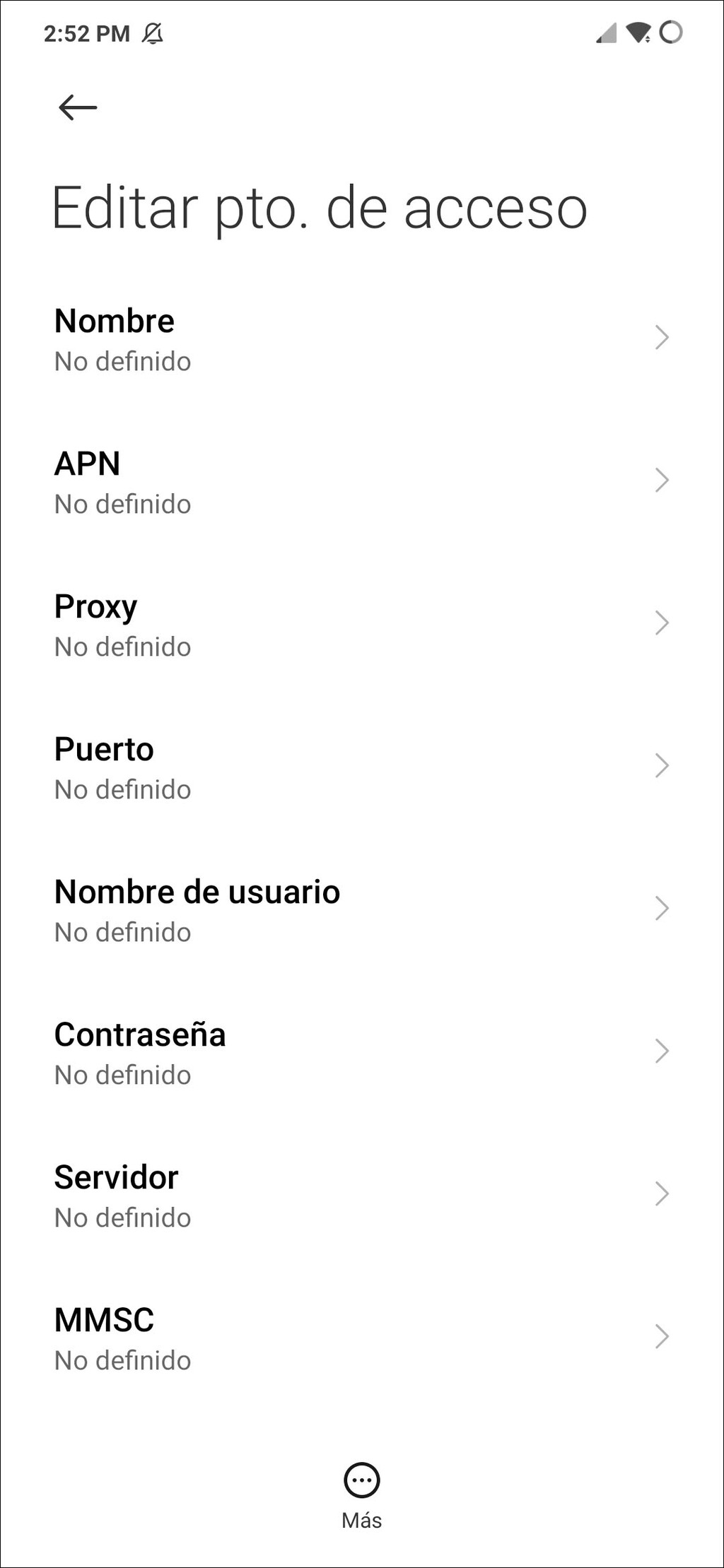The image size is (724, 1568).
Task: Tap the clock showing 2:52 PM
Action: (85, 32)
